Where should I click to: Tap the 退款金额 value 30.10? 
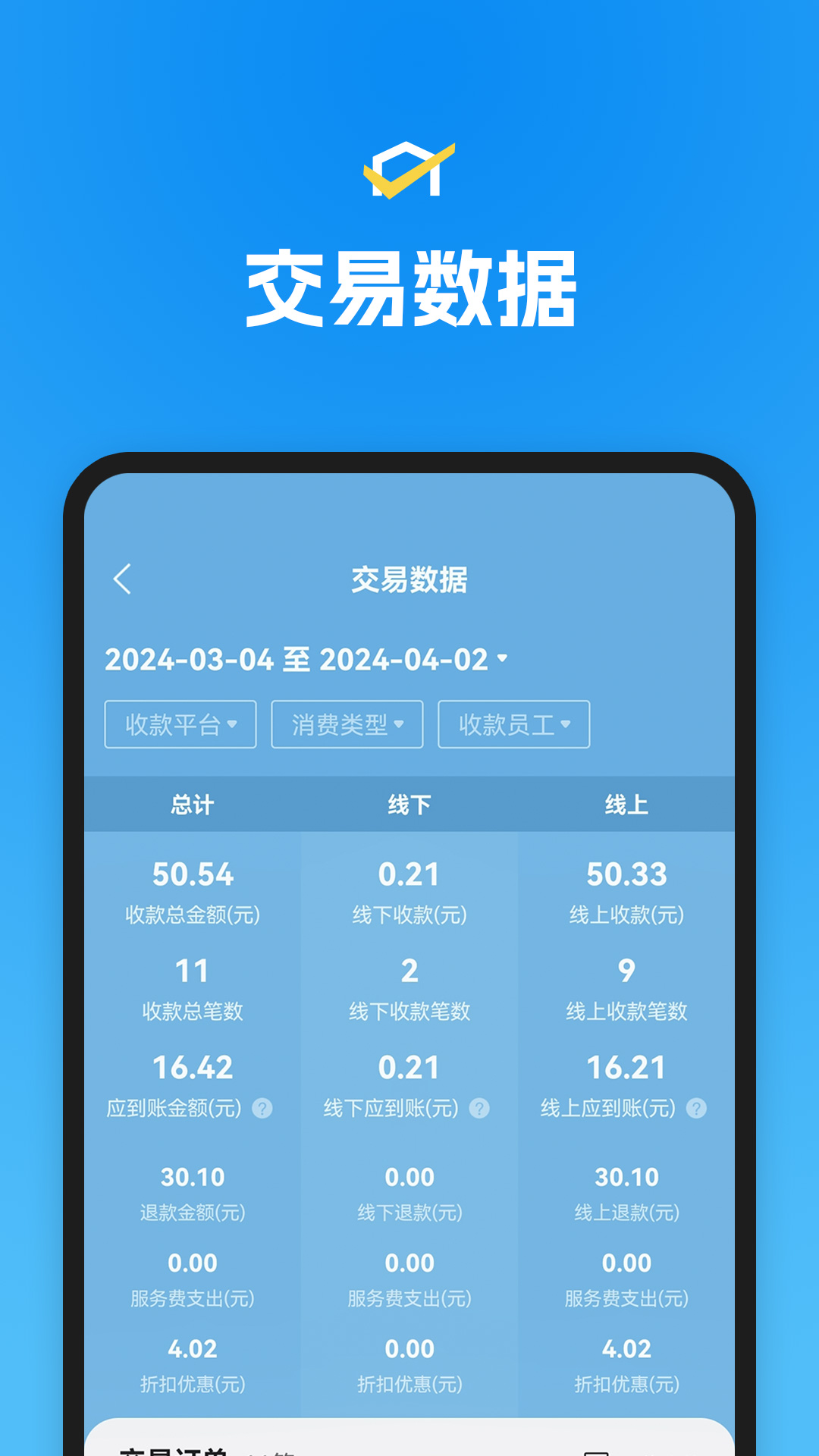(x=190, y=1177)
